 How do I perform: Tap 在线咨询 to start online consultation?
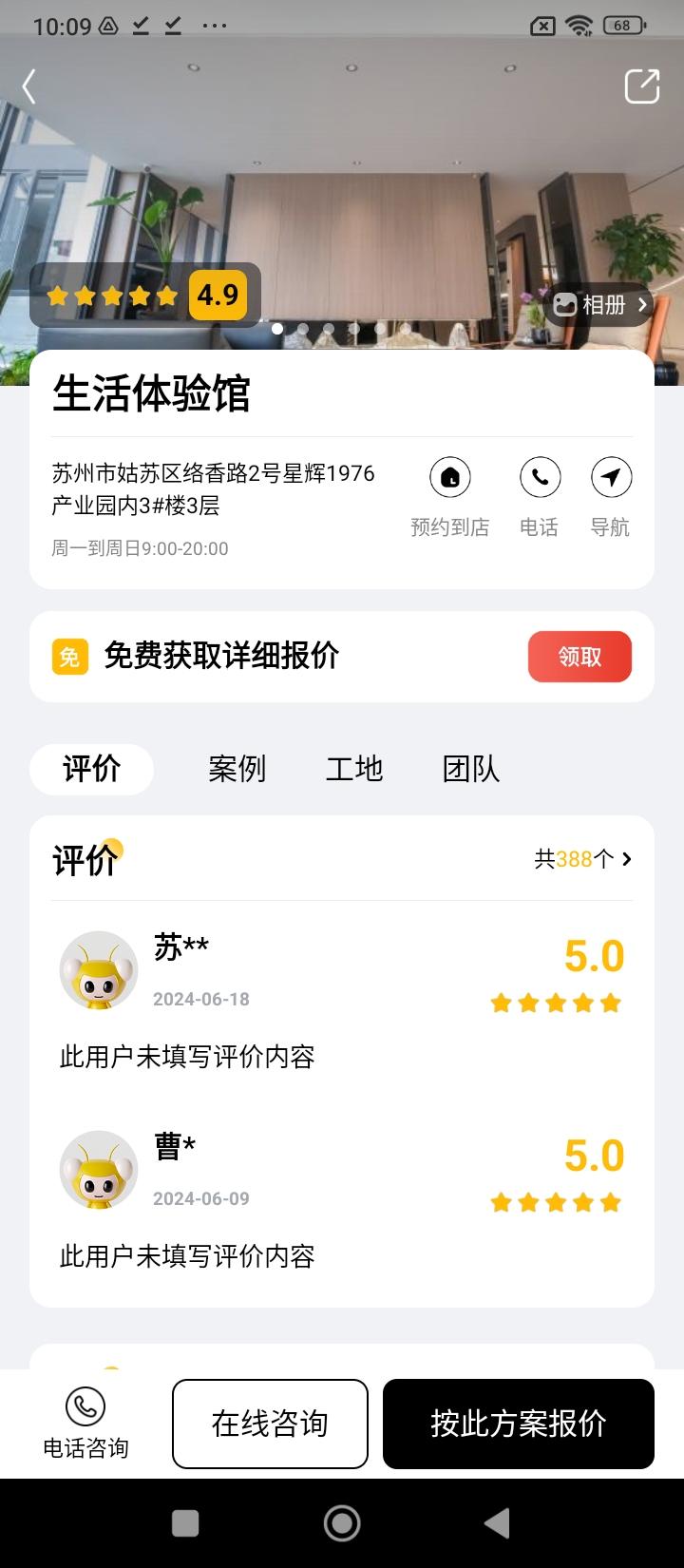269,1424
